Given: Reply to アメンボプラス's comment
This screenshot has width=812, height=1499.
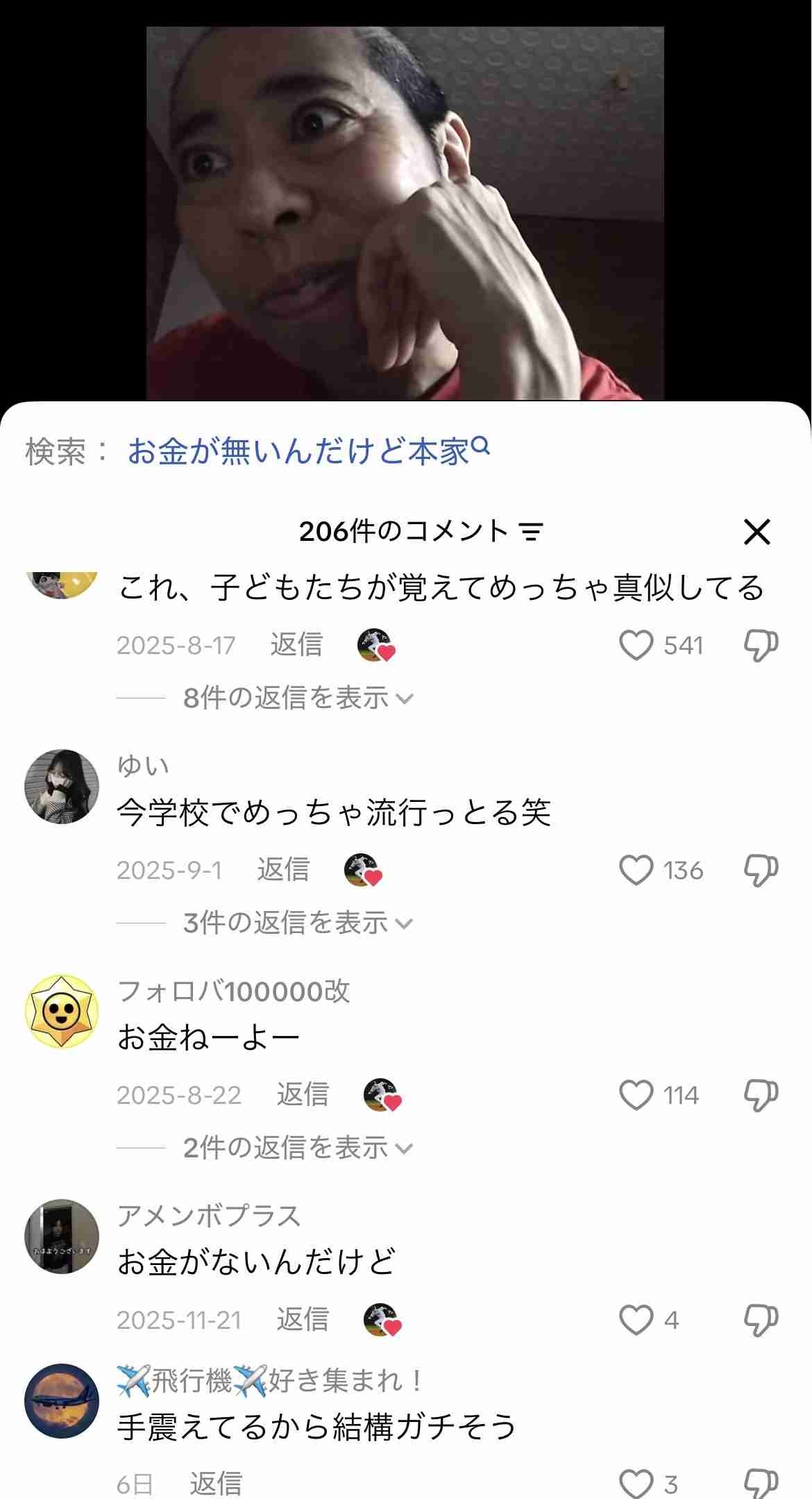Looking at the screenshot, I should coord(303,1319).
